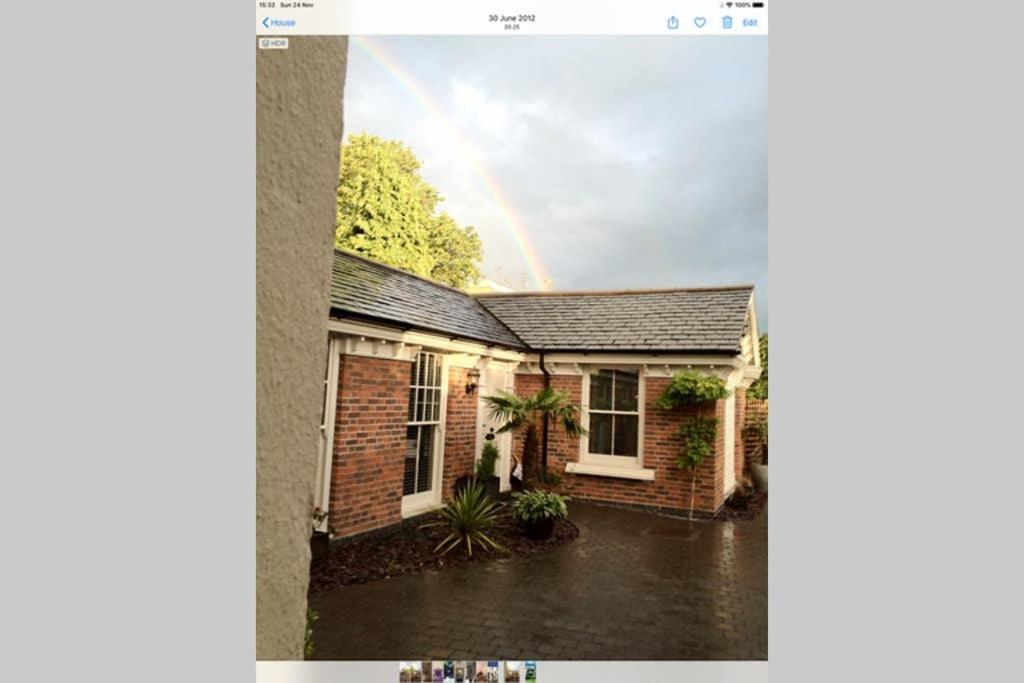Go back to the House album

279,22
